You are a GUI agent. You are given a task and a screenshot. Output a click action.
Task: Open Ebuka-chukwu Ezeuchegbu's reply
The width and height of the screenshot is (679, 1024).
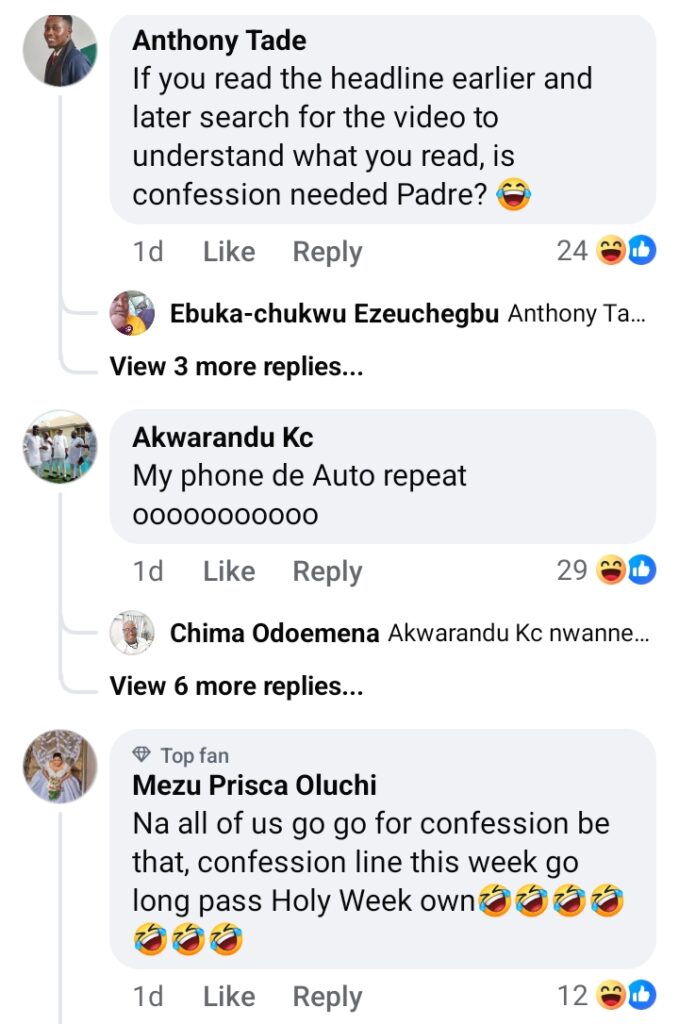pyautogui.click(x=408, y=313)
